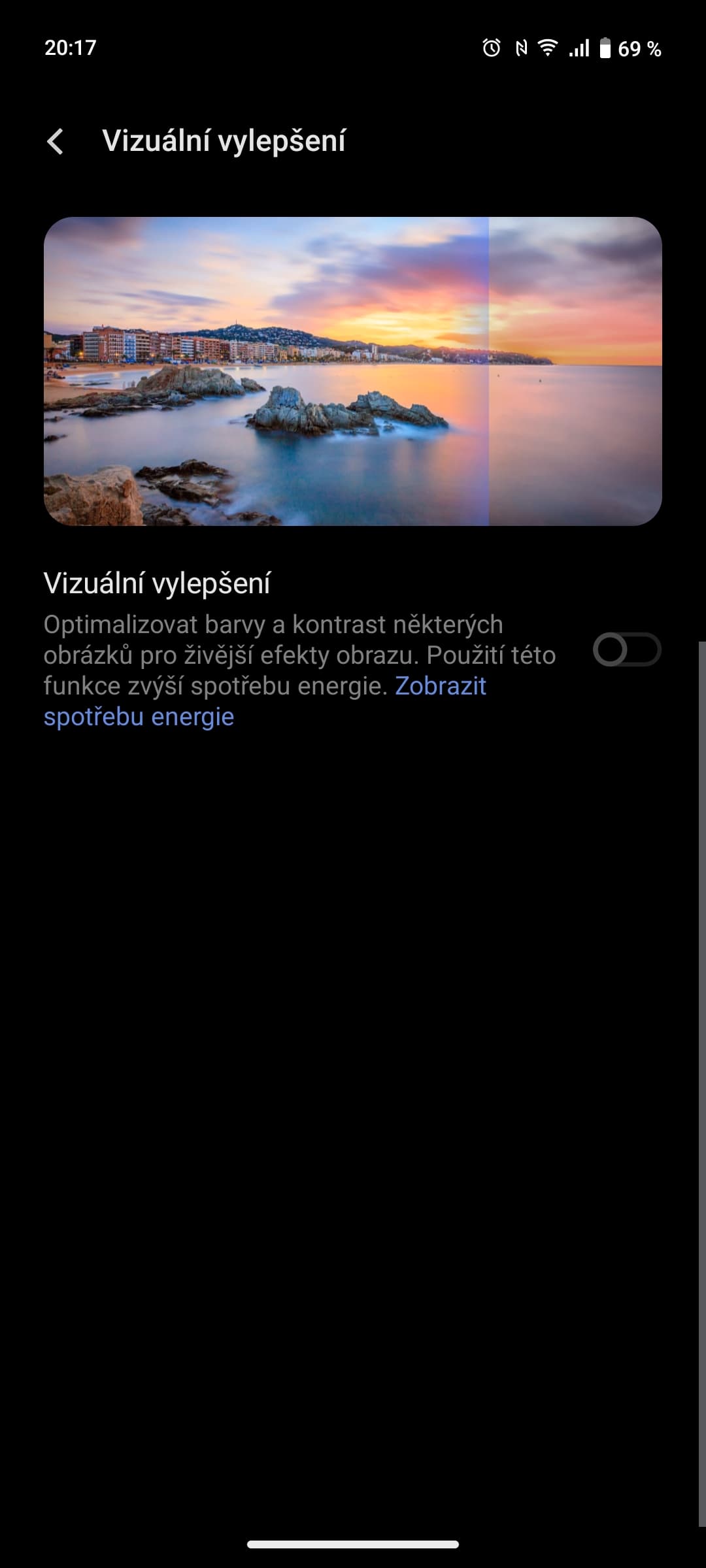
Task: Go back from Vizuální vylepšení
Action: click(x=56, y=141)
